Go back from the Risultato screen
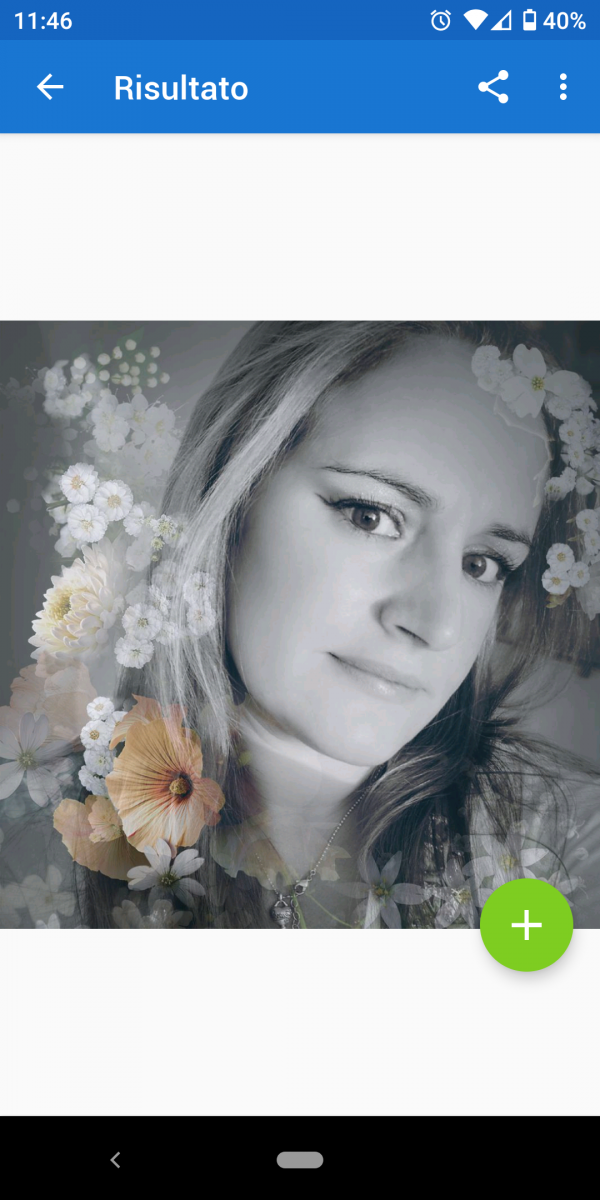This screenshot has width=600, height=1200. pyautogui.click(x=50, y=88)
